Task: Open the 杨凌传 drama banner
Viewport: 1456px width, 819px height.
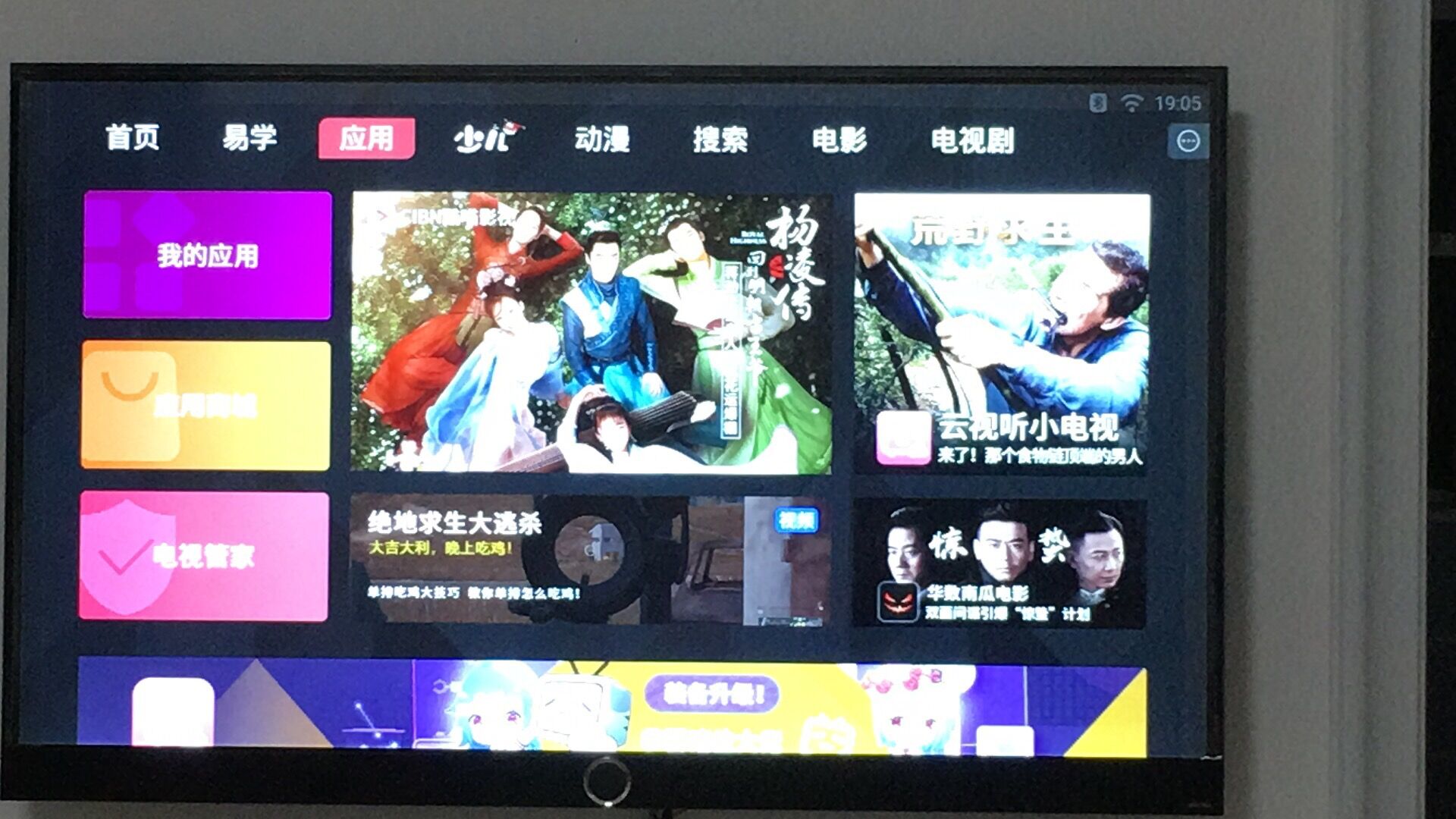Action: tap(591, 332)
